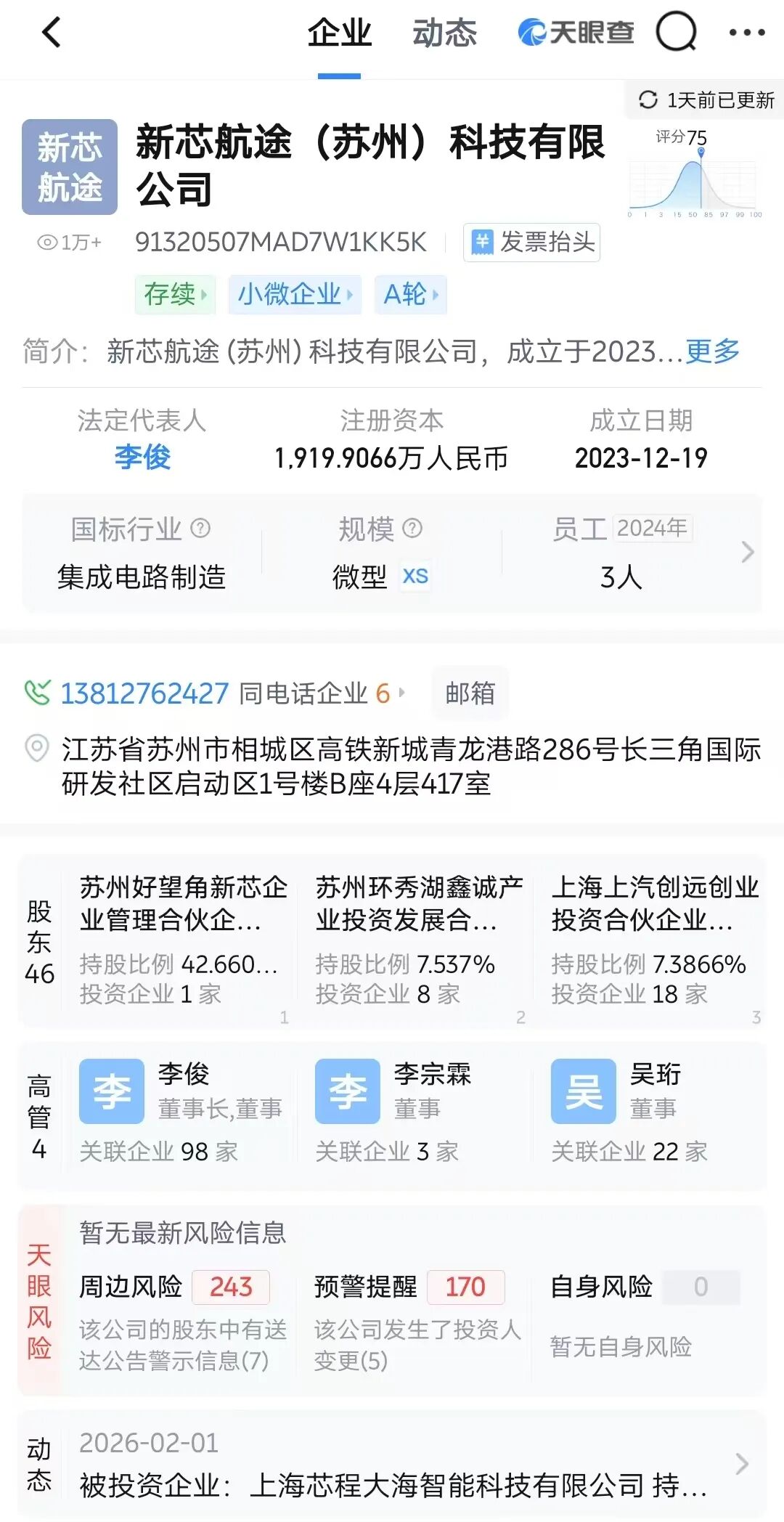This screenshot has height=1522, width=784.
Task: Open the 小微企业 chip
Action: [295, 295]
